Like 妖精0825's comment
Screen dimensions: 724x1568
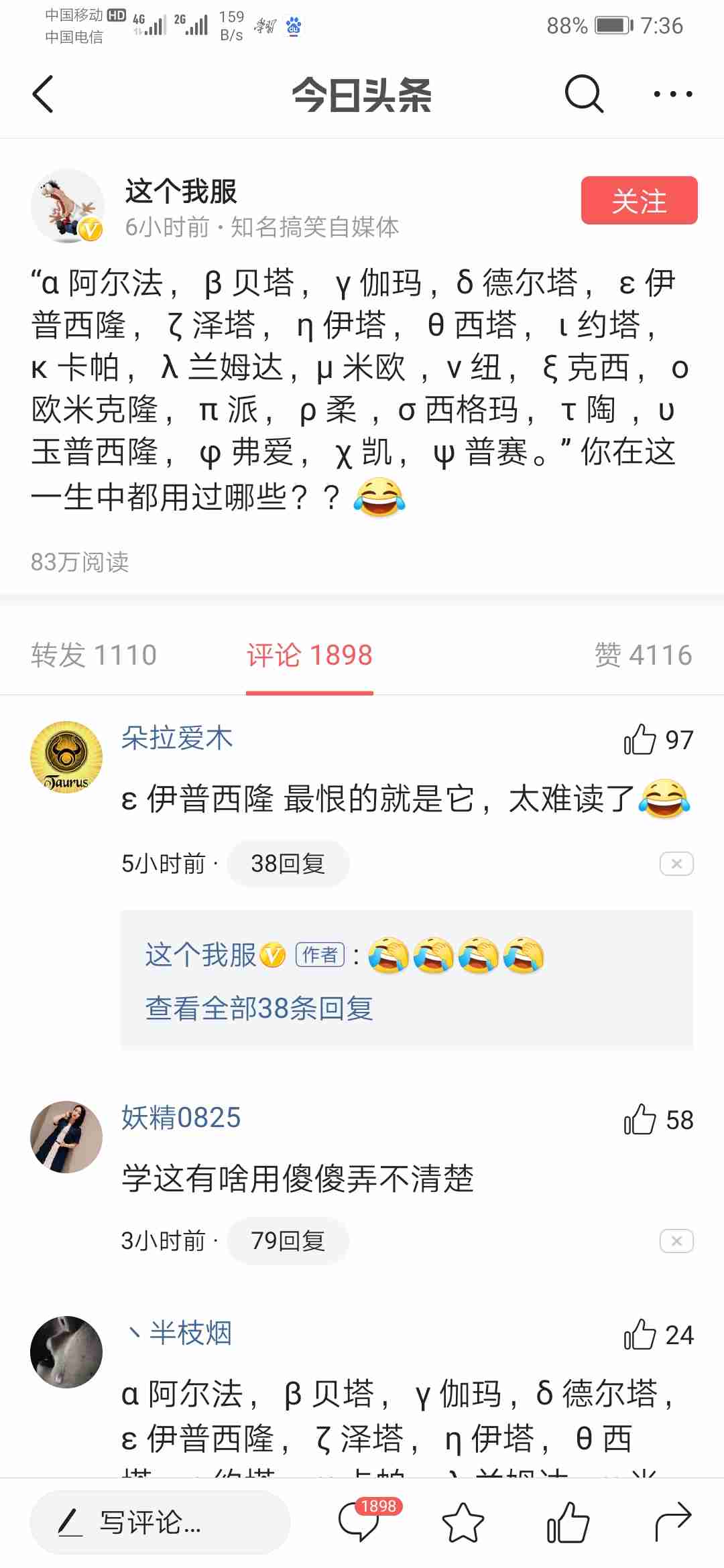(x=640, y=1120)
